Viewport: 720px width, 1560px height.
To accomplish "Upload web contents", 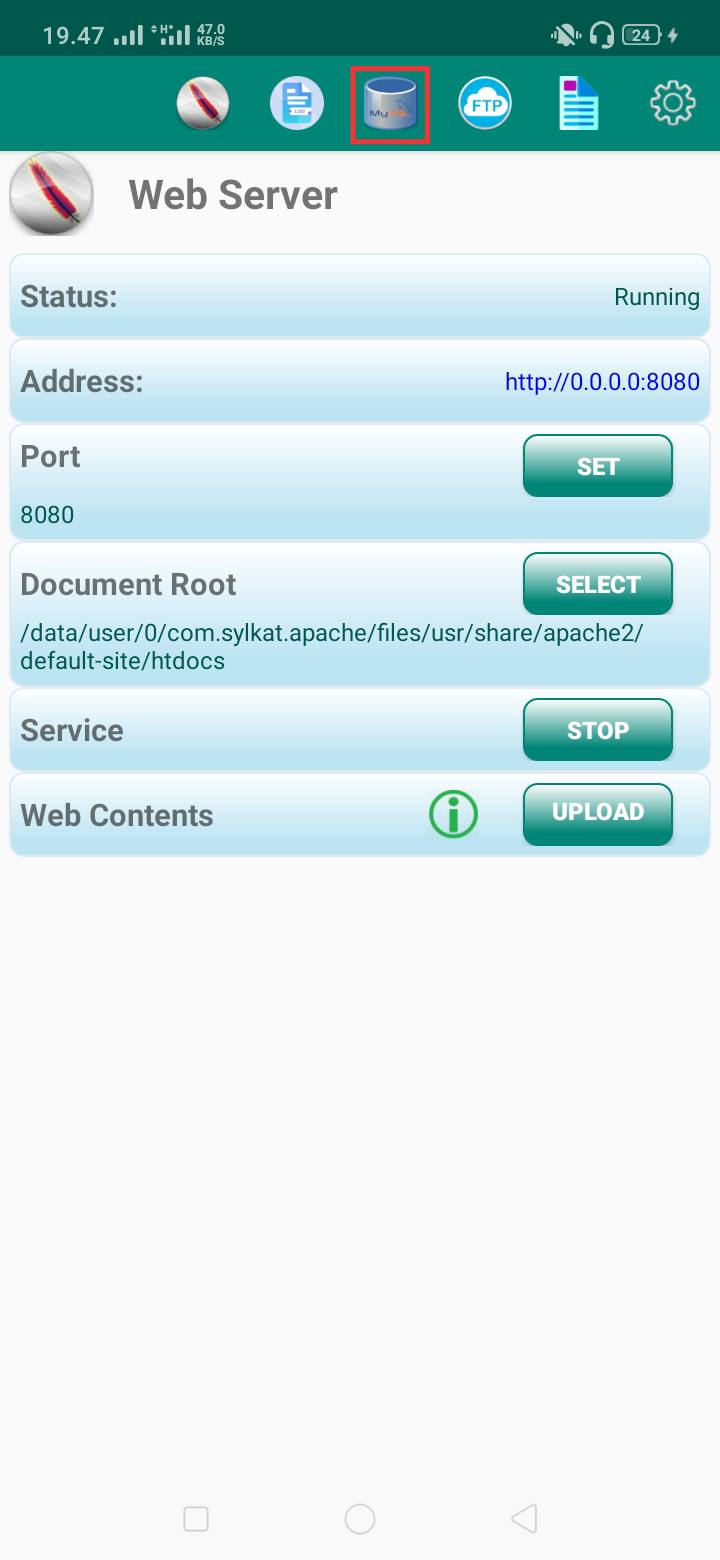I will pos(598,814).
